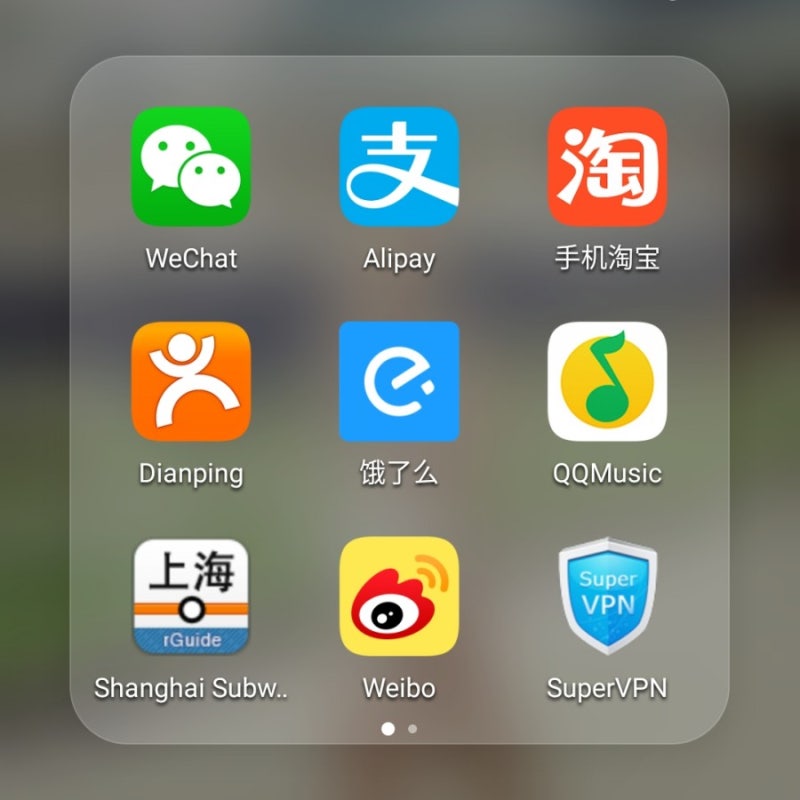The height and width of the screenshot is (800, 800).
Task: Open the WeChat app
Action: click(191, 167)
